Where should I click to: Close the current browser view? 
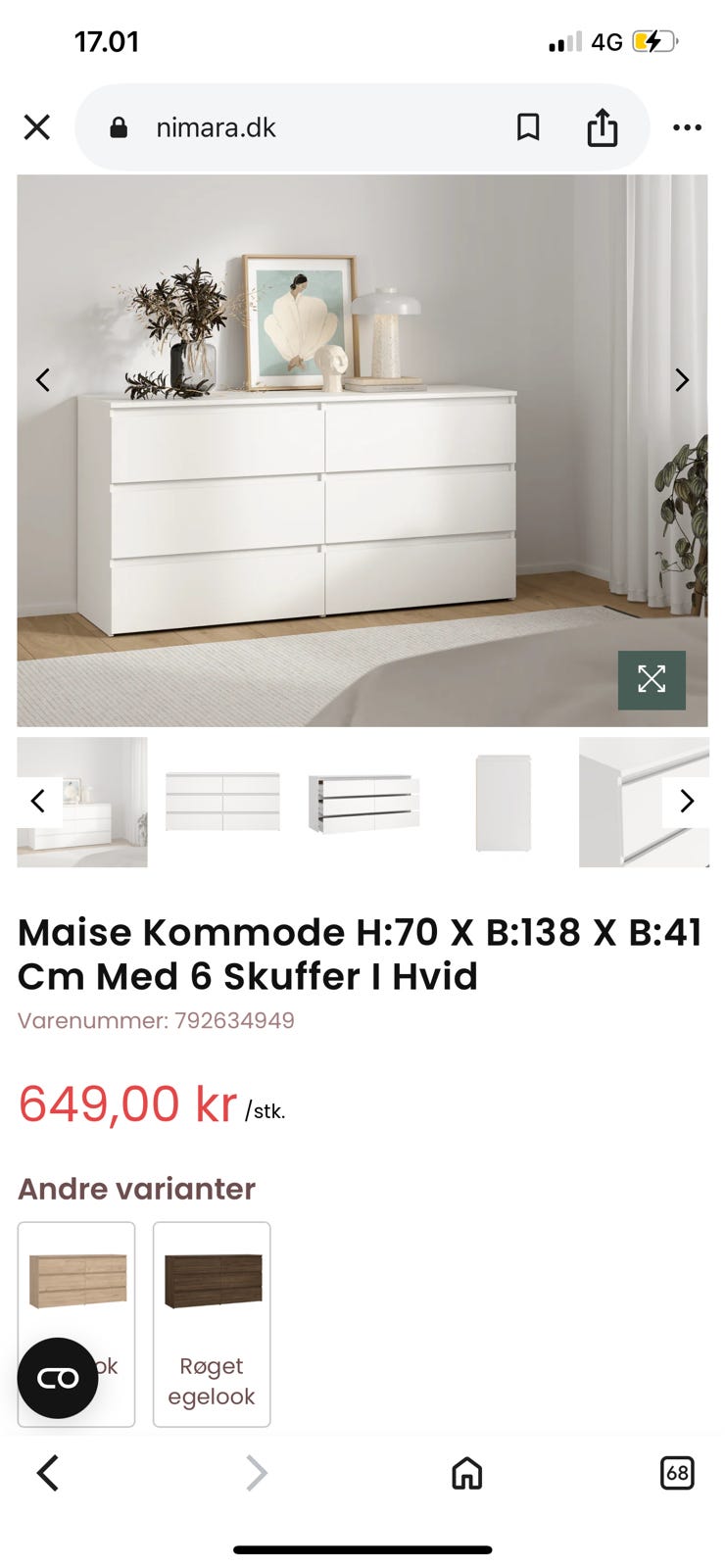(36, 127)
